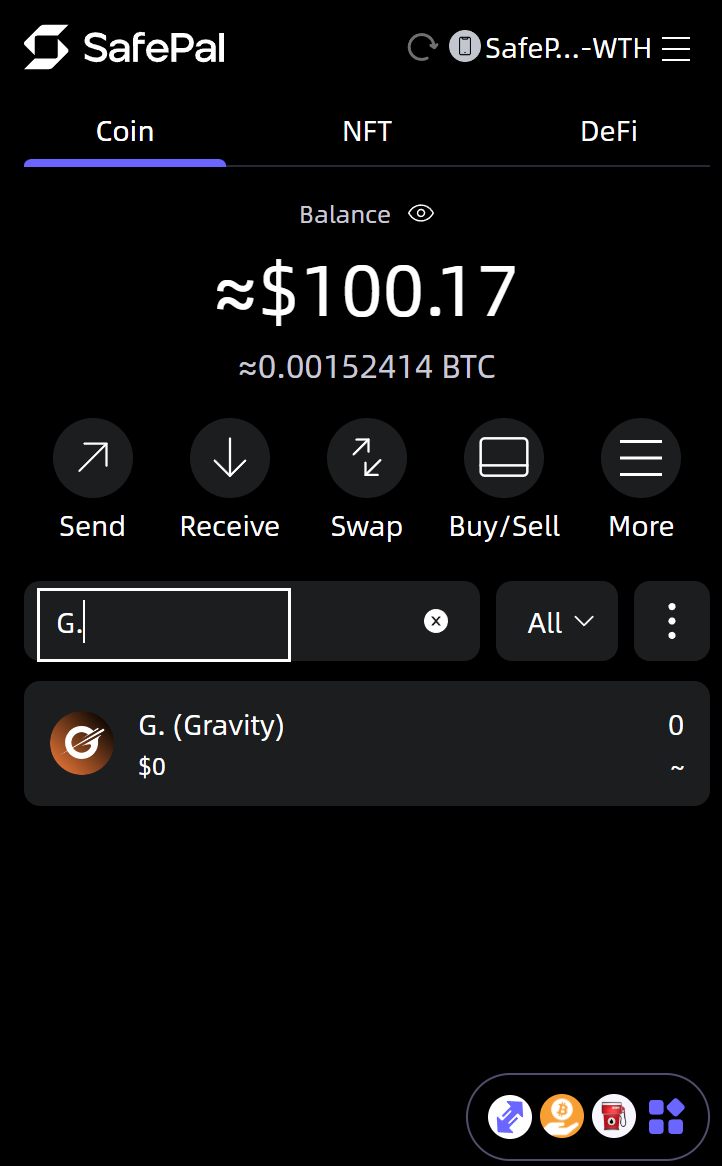Open the SafeP...-WTH wallet selector

pos(553,47)
